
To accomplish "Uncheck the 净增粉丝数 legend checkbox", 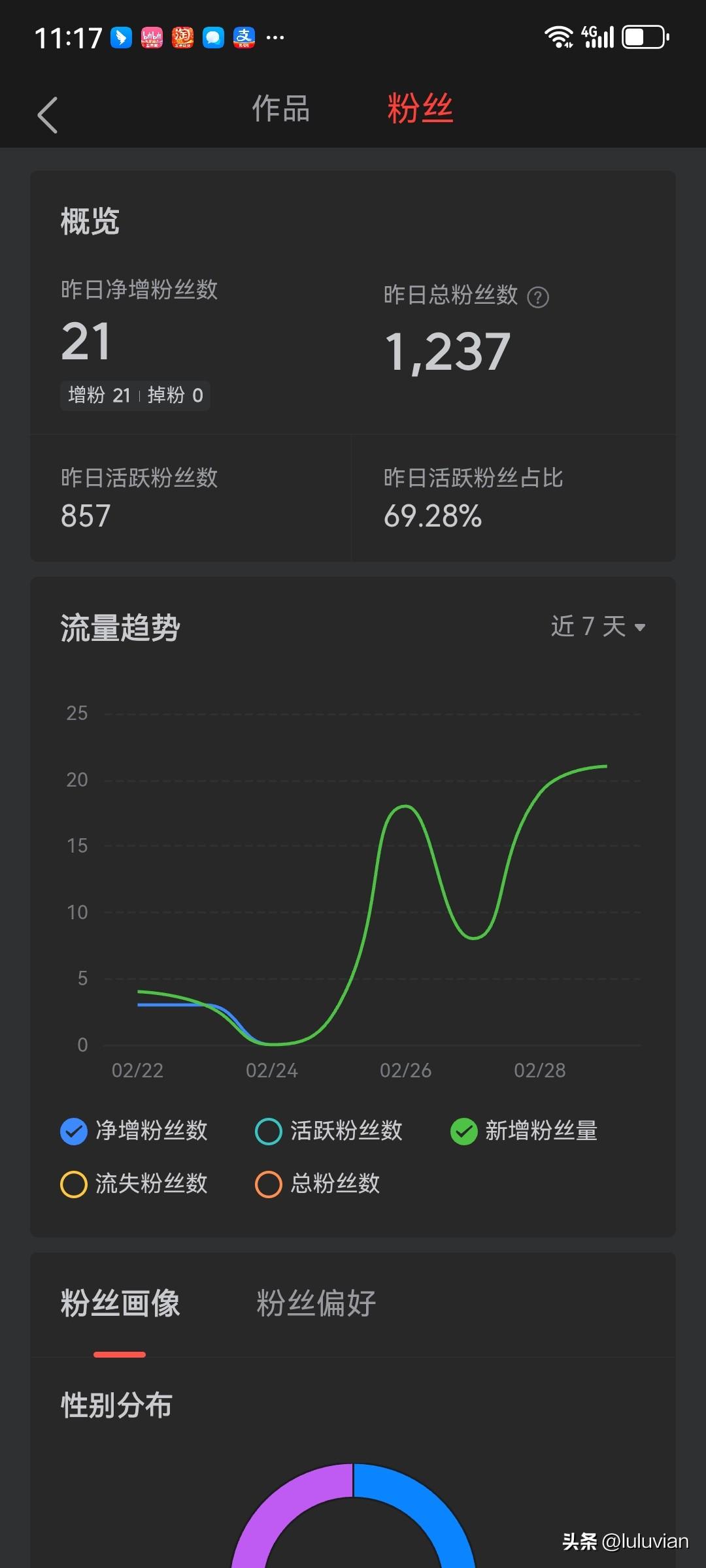I will pyautogui.click(x=74, y=1132).
